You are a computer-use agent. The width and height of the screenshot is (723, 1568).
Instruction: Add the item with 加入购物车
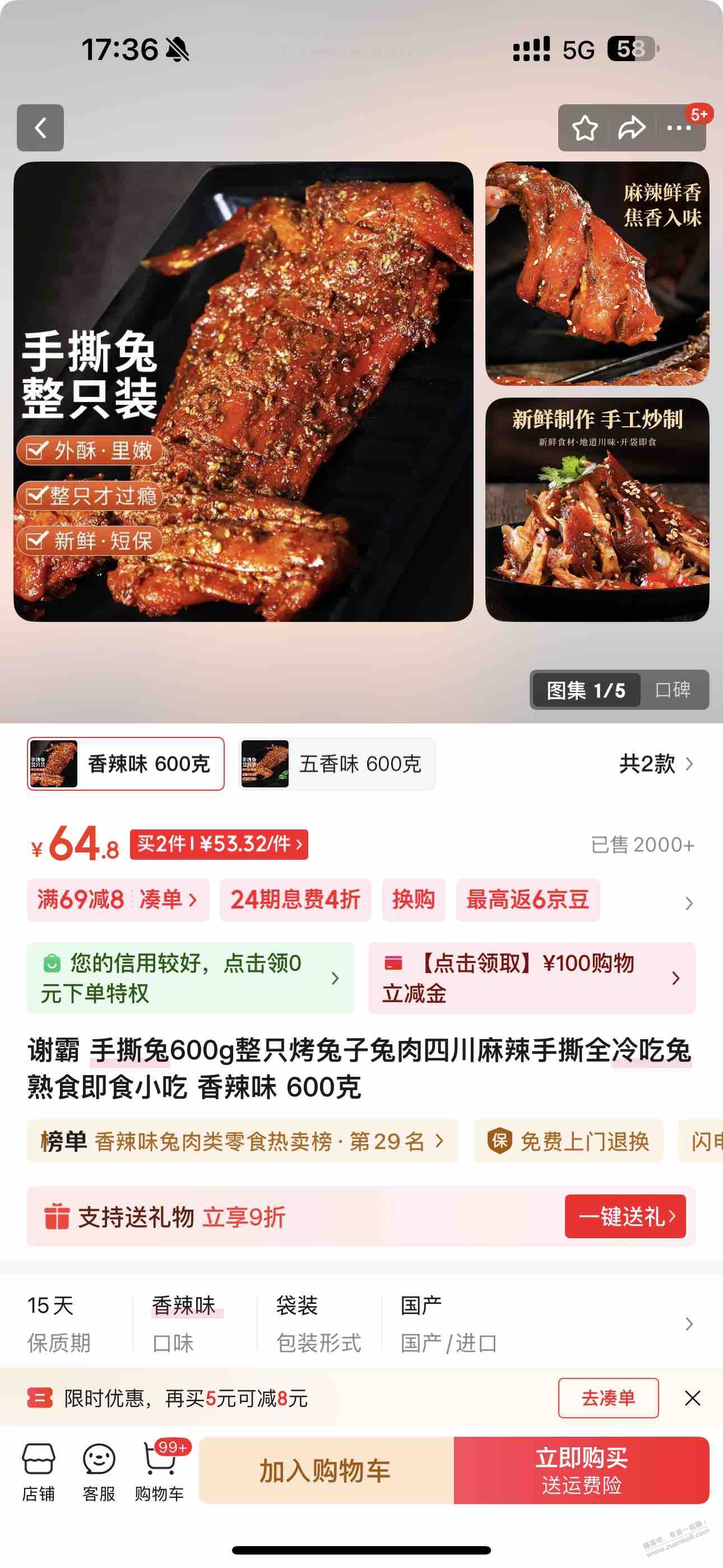pyautogui.click(x=326, y=1470)
